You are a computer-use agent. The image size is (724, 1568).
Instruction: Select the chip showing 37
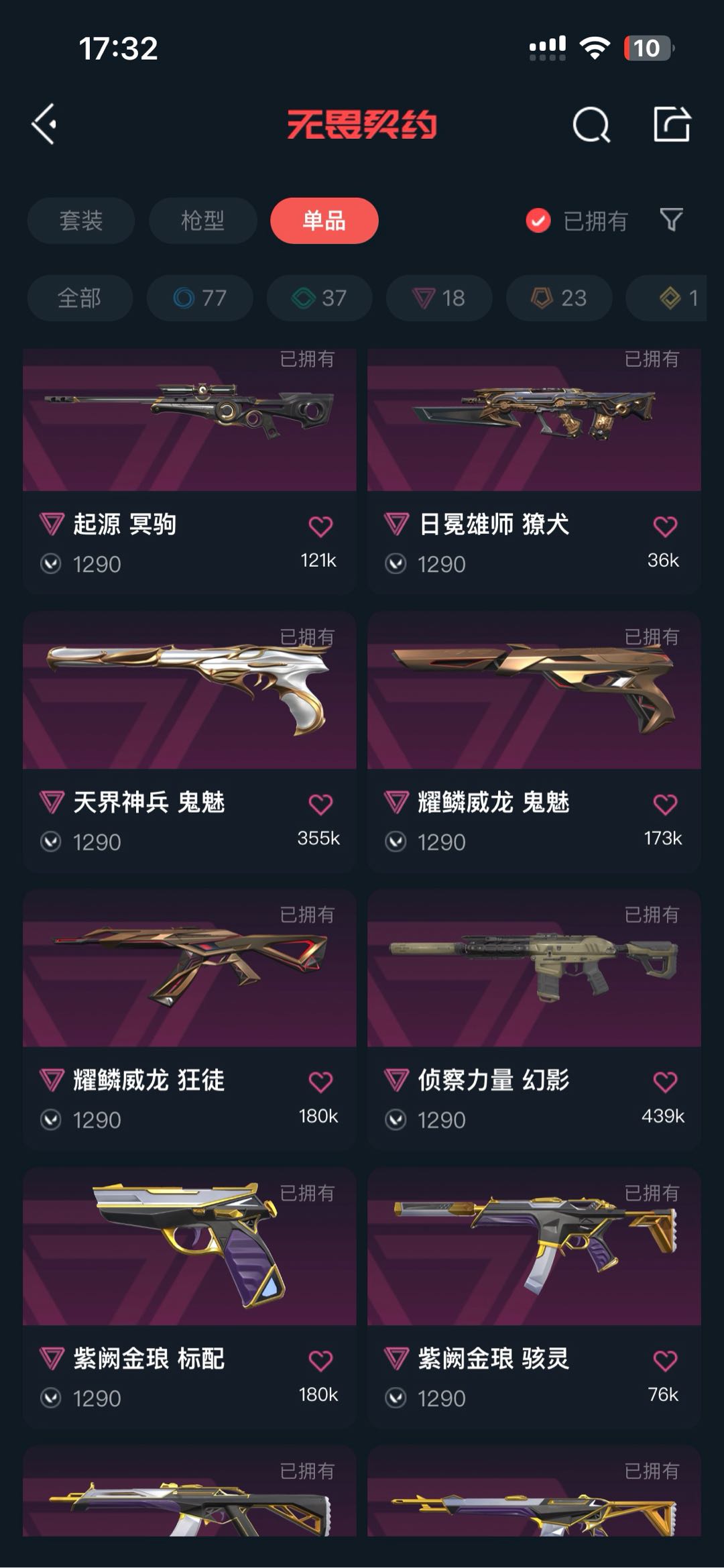[x=320, y=298]
